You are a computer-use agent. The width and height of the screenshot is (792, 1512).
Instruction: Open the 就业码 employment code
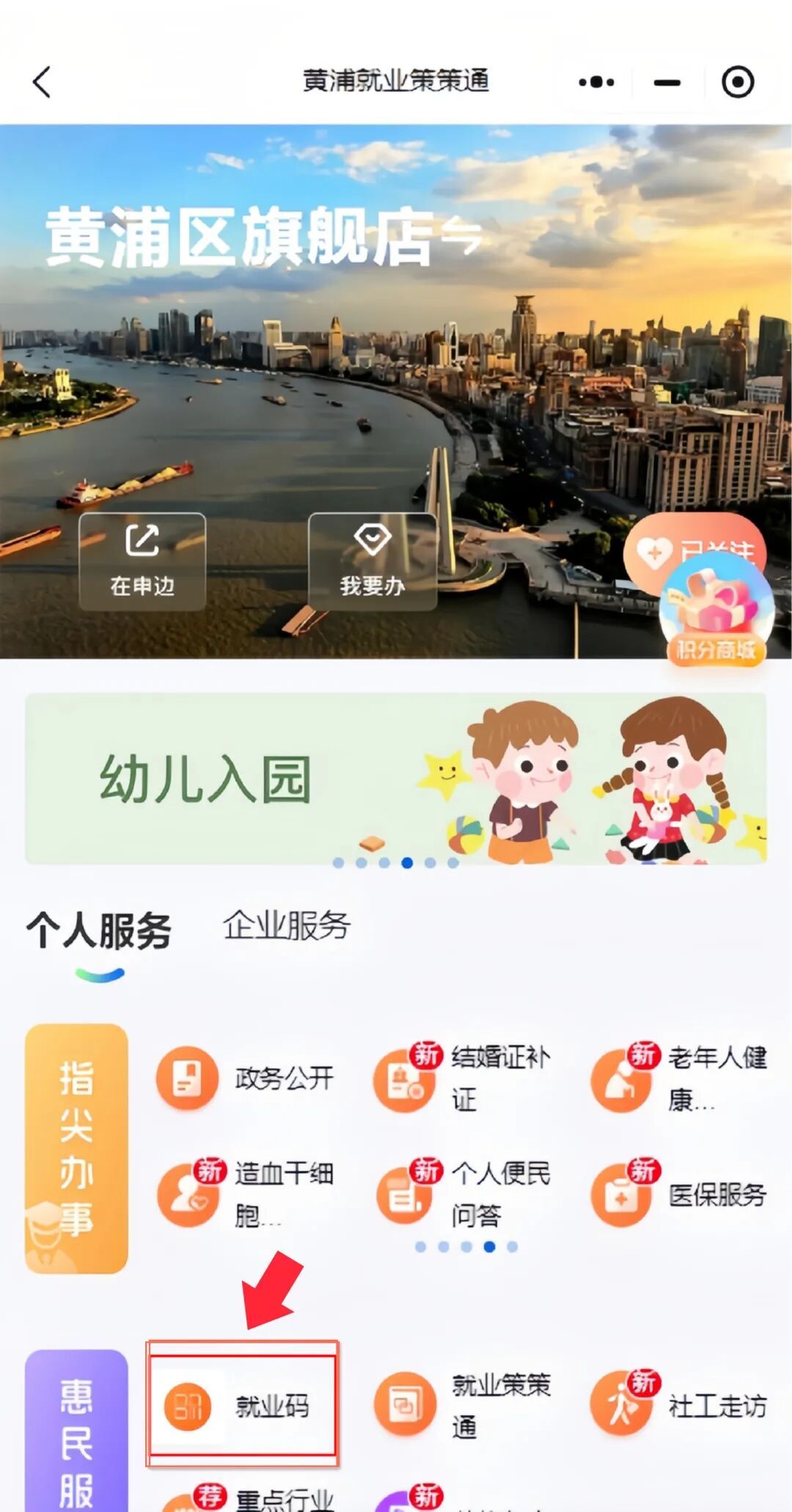pos(243,1406)
